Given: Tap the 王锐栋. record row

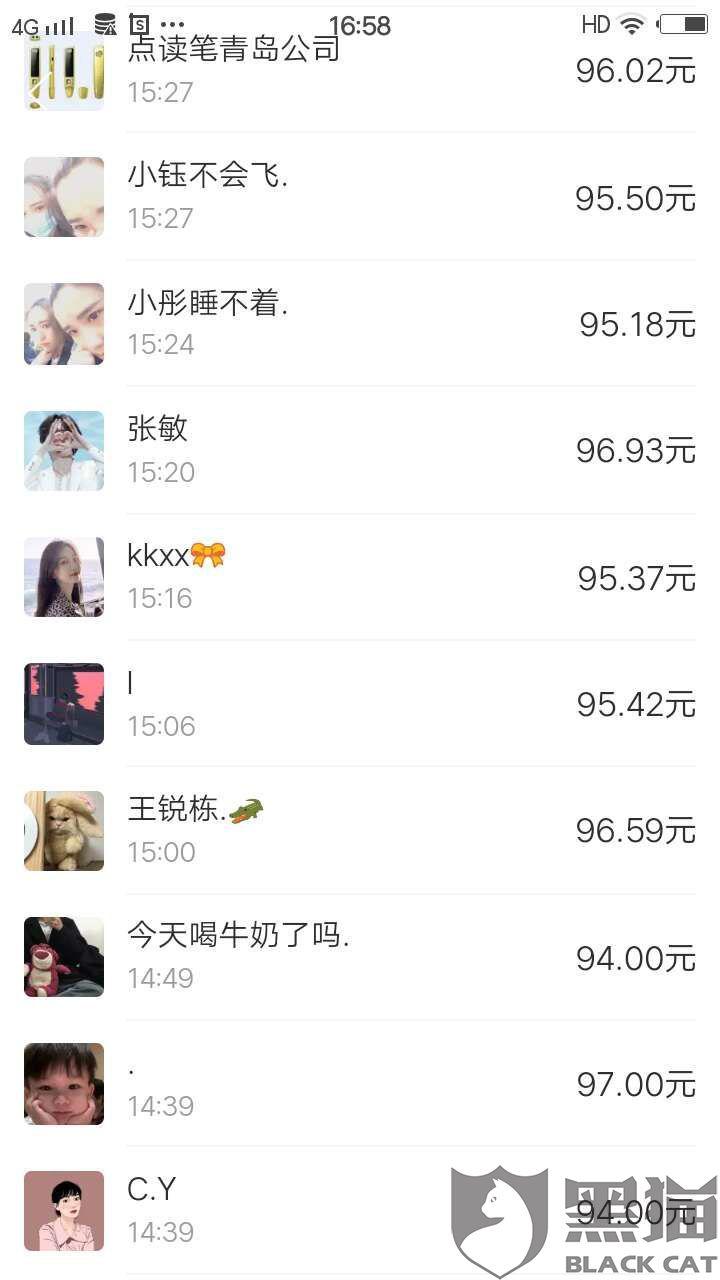Looking at the screenshot, I should click(360, 830).
